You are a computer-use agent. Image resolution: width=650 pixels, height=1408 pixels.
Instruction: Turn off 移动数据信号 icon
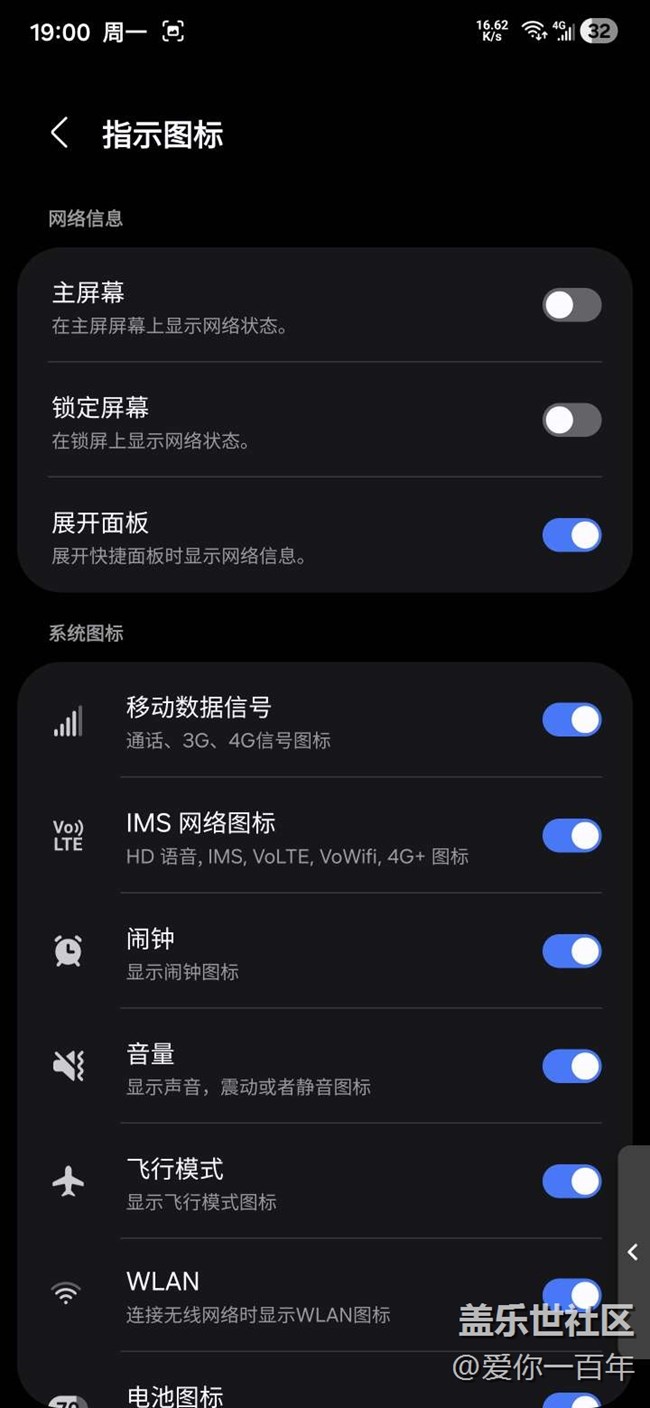tap(571, 720)
